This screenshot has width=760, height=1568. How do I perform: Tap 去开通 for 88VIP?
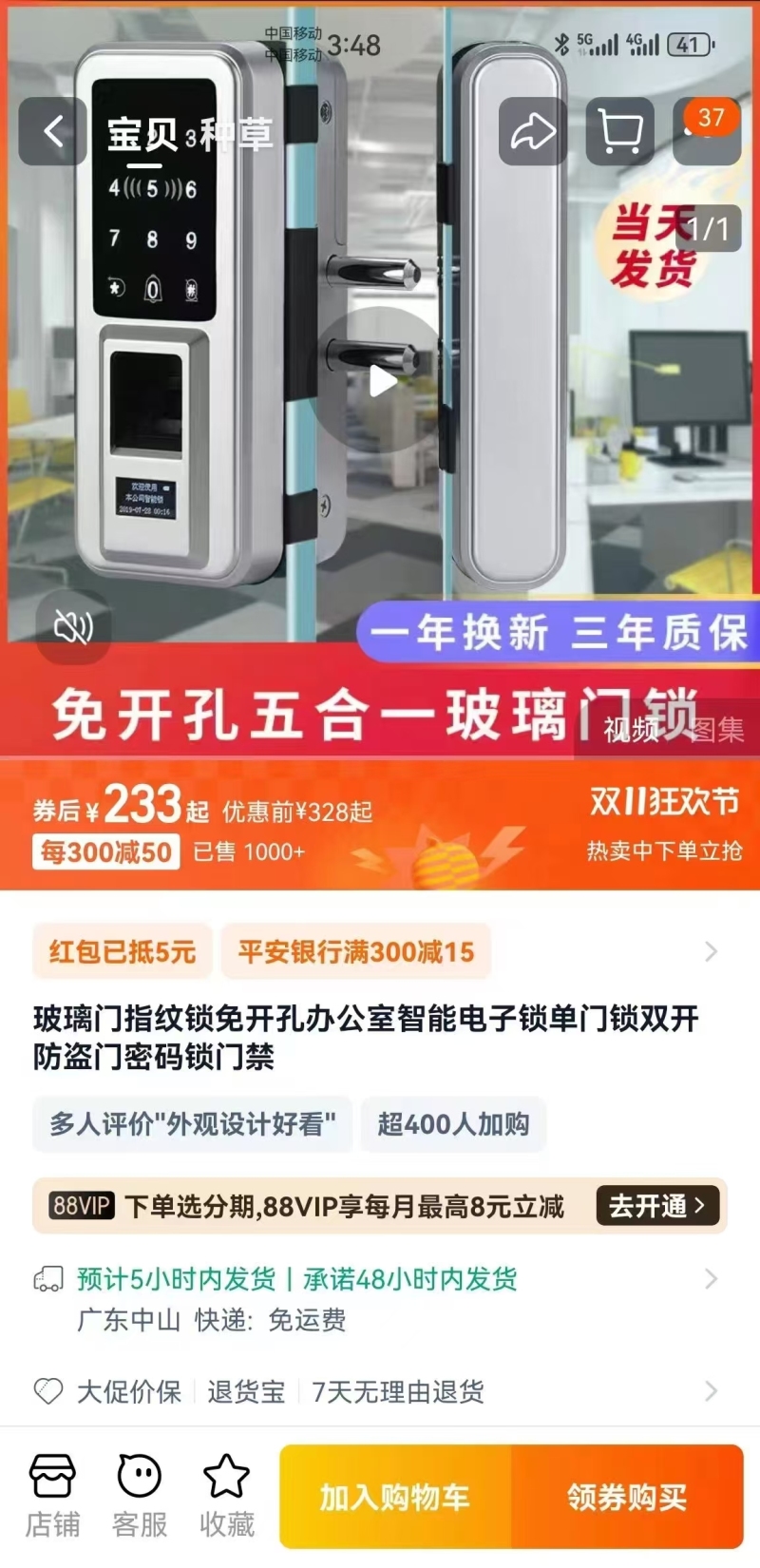(x=657, y=1206)
